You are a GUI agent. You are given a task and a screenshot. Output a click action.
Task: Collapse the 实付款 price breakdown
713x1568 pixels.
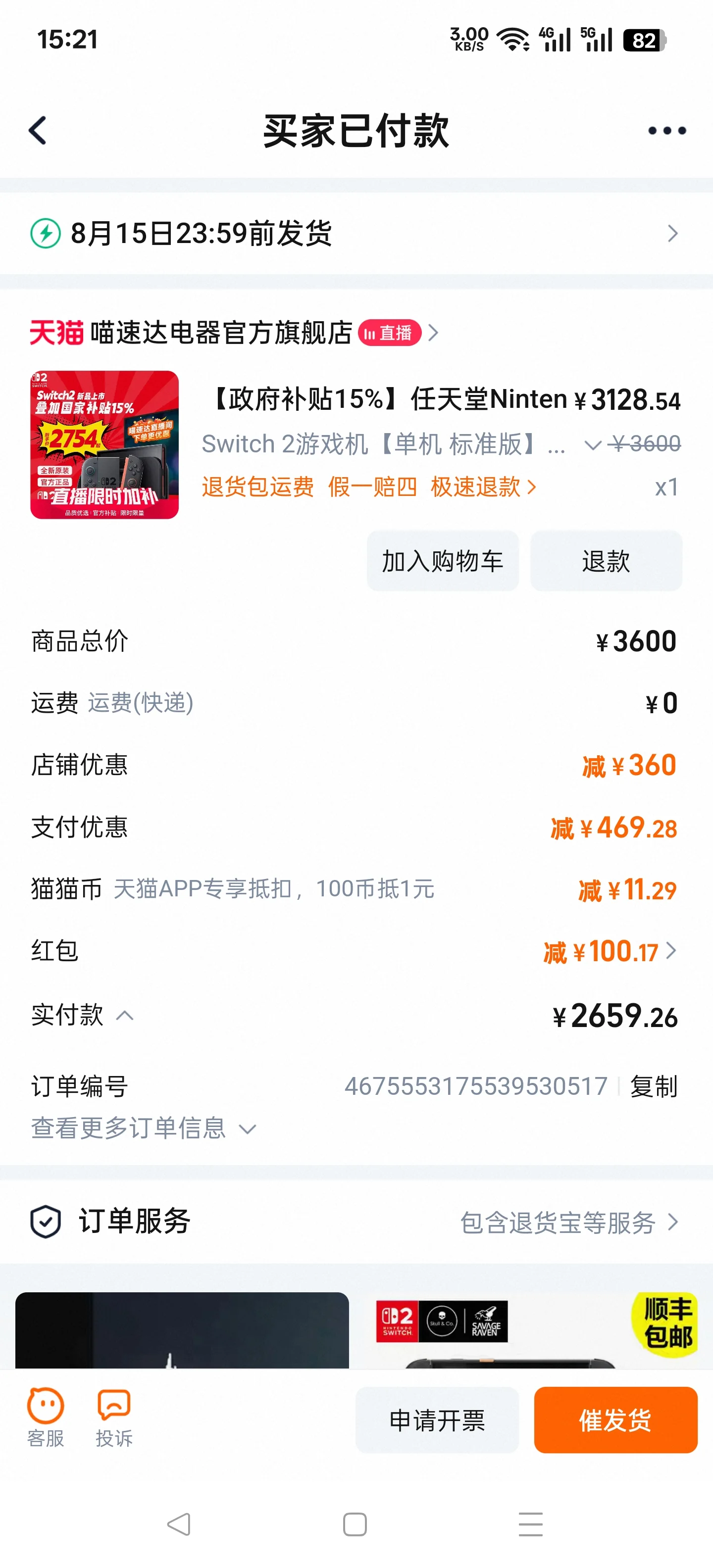[x=124, y=1015]
